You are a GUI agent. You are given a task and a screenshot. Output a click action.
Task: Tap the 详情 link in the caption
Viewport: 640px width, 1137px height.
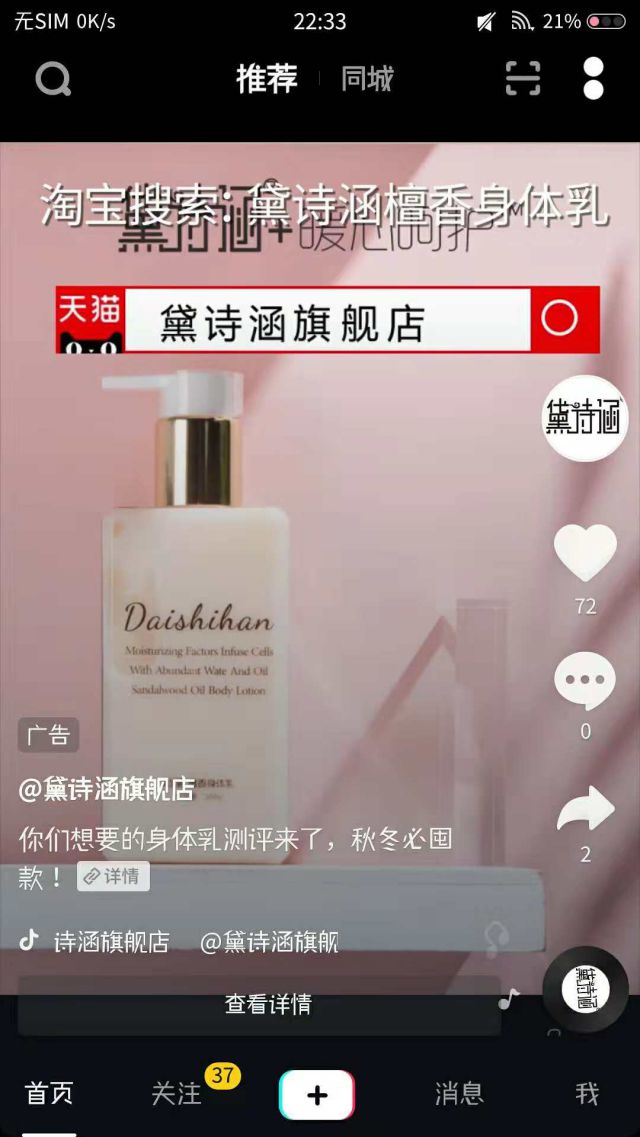tap(114, 877)
